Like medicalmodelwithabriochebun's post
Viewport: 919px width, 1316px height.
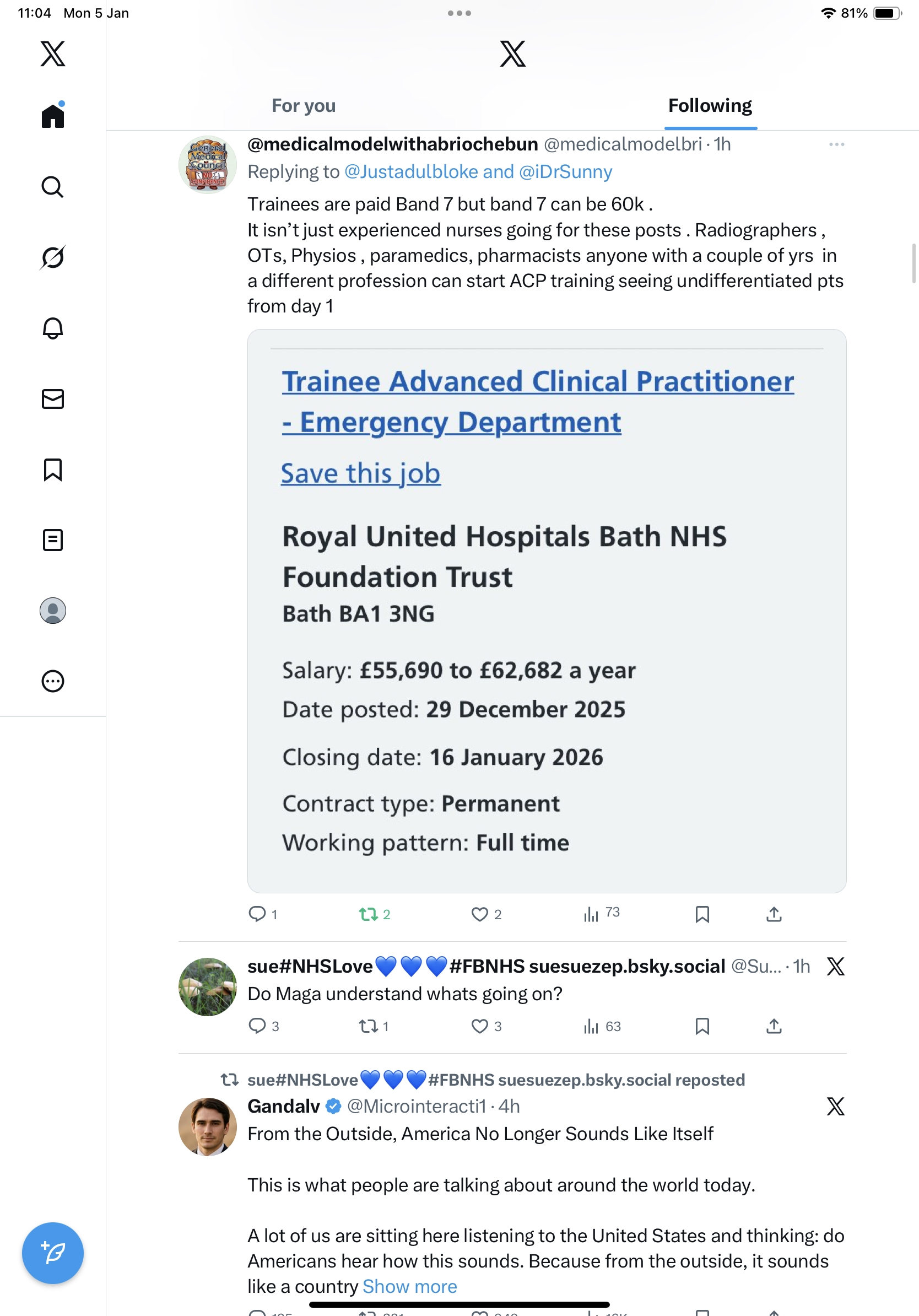479,914
